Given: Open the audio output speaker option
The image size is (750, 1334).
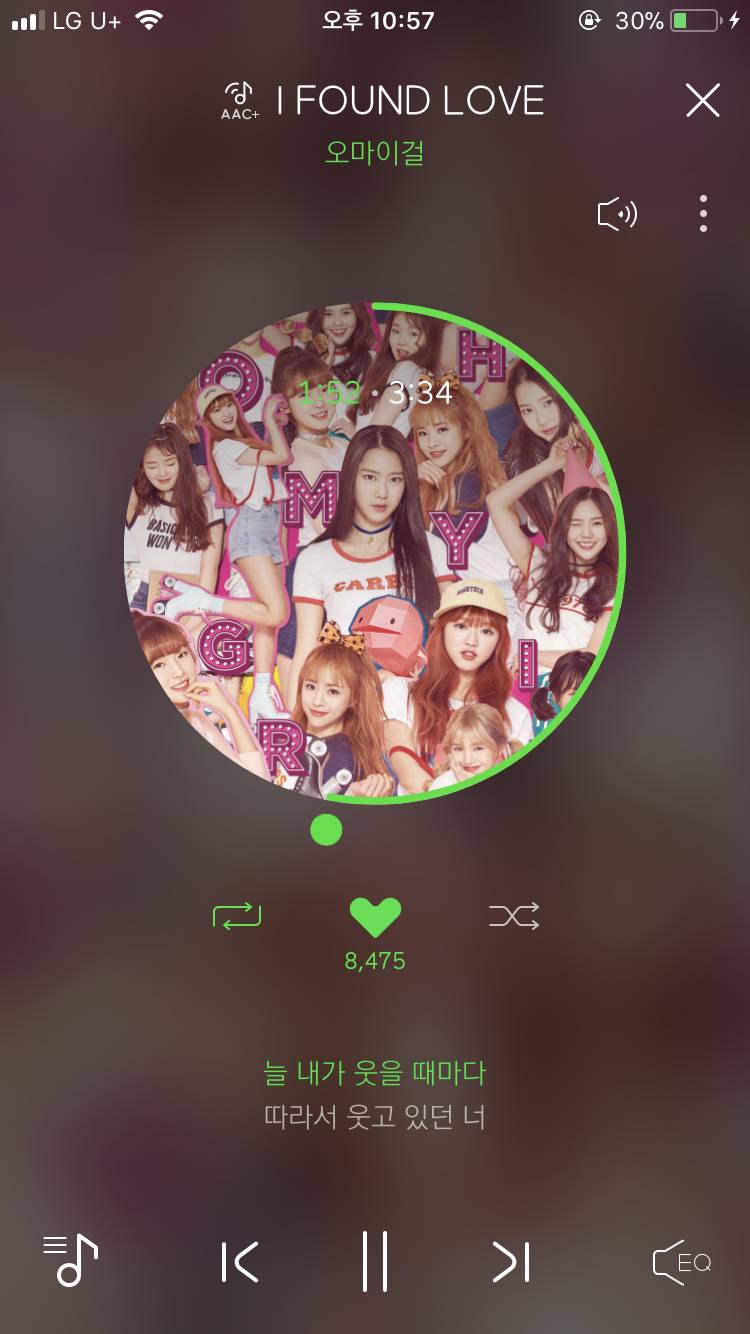Looking at the screenshot, I should tap(617, 214).
